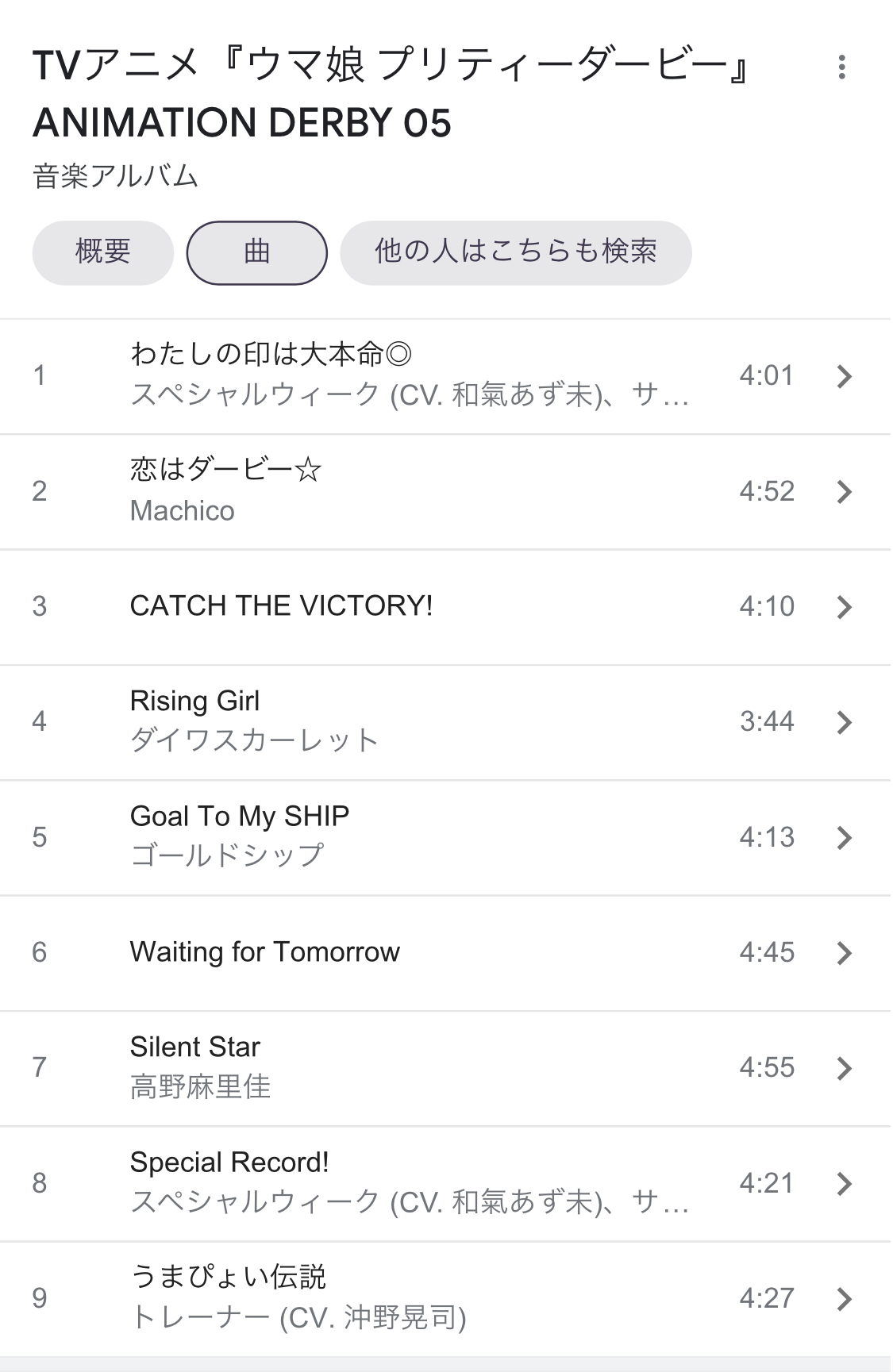This screenshot has width=893, height=1372.
Task: Select the 曲 tab
Action: [x=256, y=252]
